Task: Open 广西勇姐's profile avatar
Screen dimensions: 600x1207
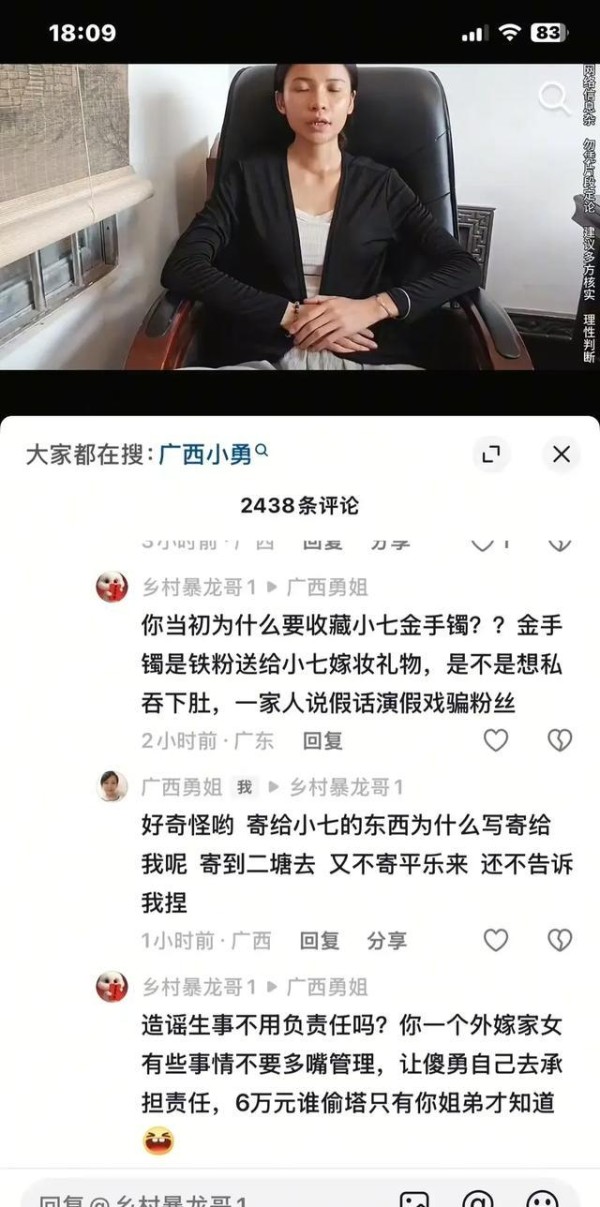Action: pyautogui.click(x=112, y=786)
